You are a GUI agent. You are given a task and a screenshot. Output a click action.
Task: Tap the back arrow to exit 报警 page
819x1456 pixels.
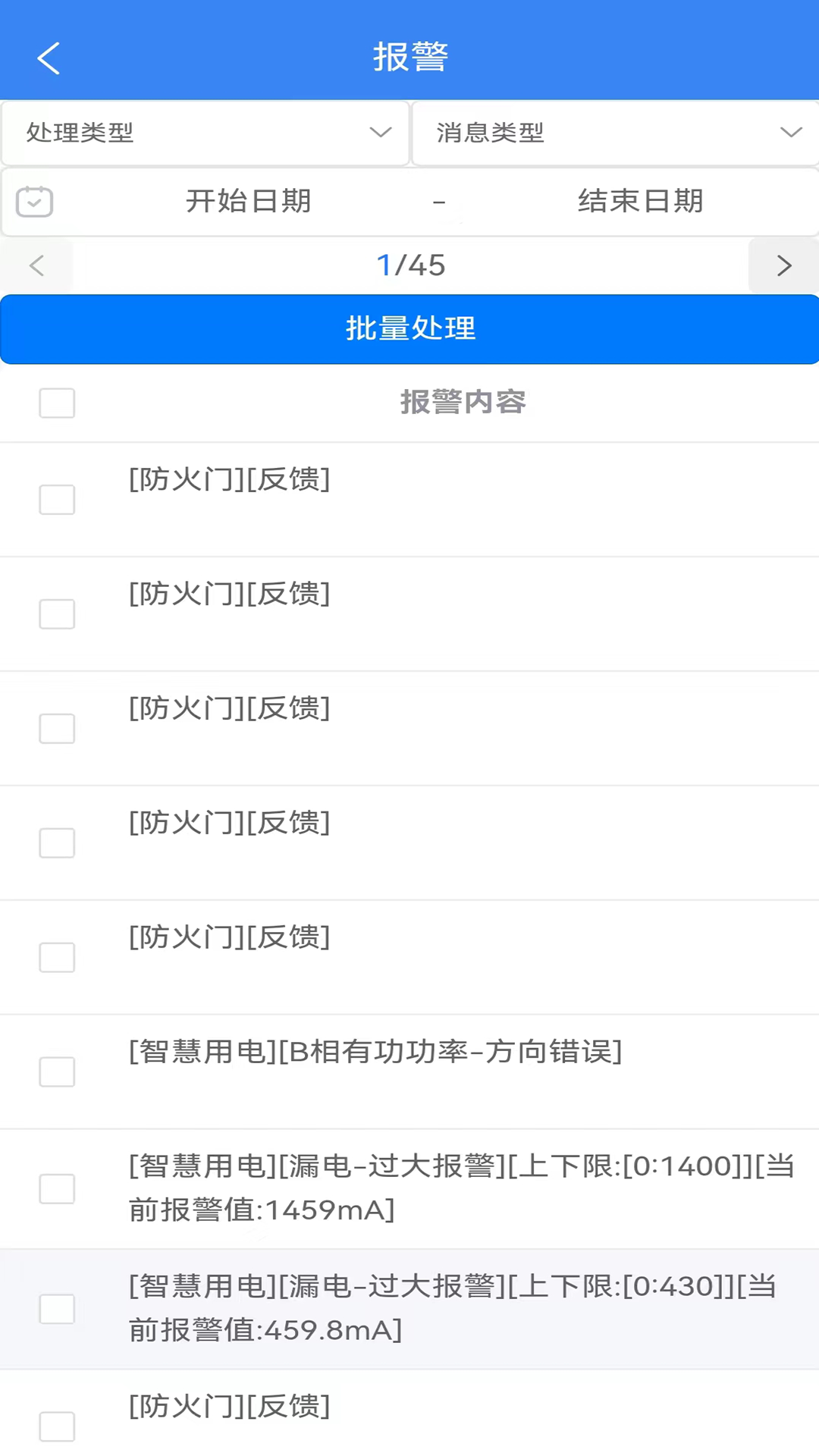pyautogui.click(x=48, y=57)
